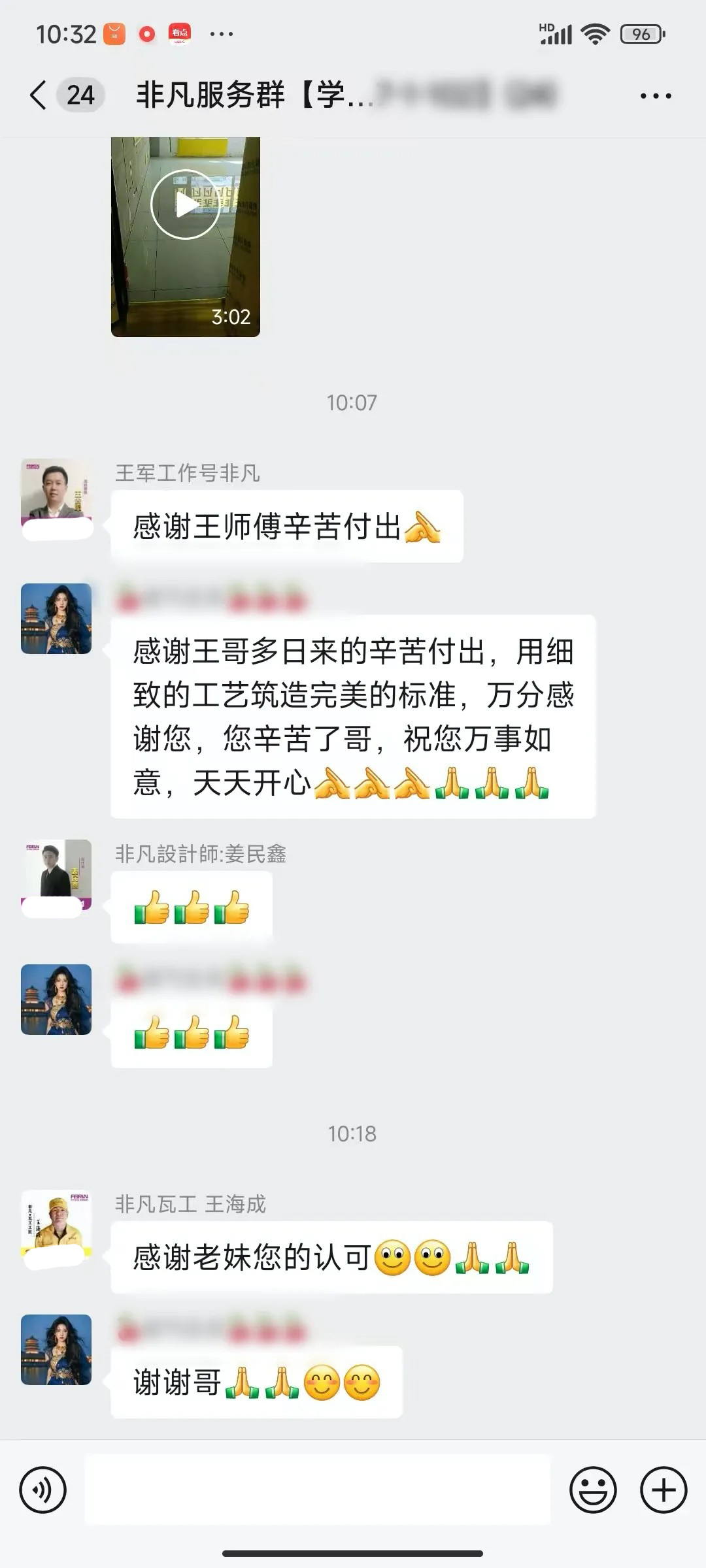Viewport: 706px width, 1568px height.
Task: Open 非凡瓦工 王海成's avatar
Action: click(56, 1226)
